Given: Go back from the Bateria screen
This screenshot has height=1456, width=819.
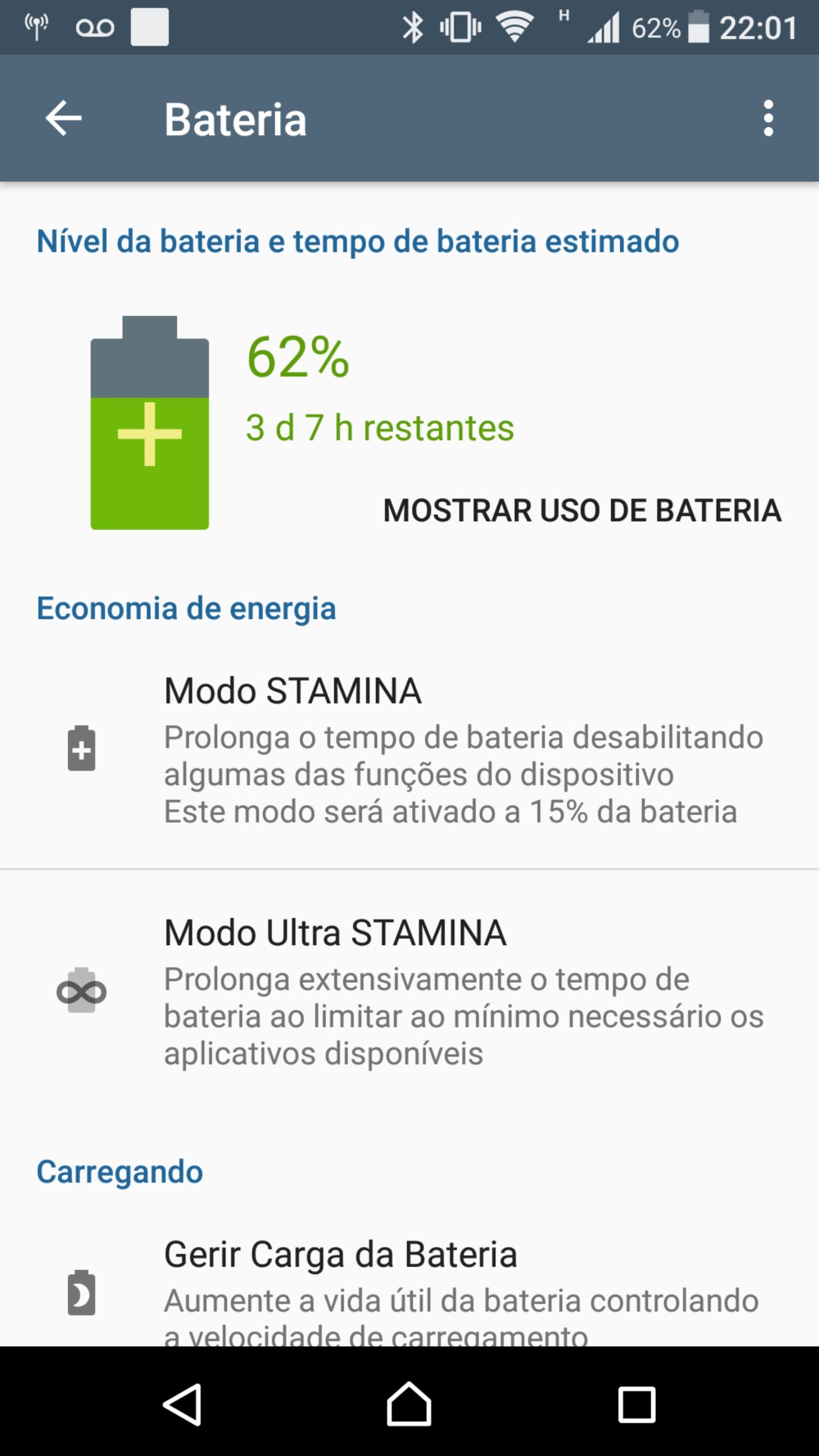Looking at the screenshot, I should coord(63,119).
